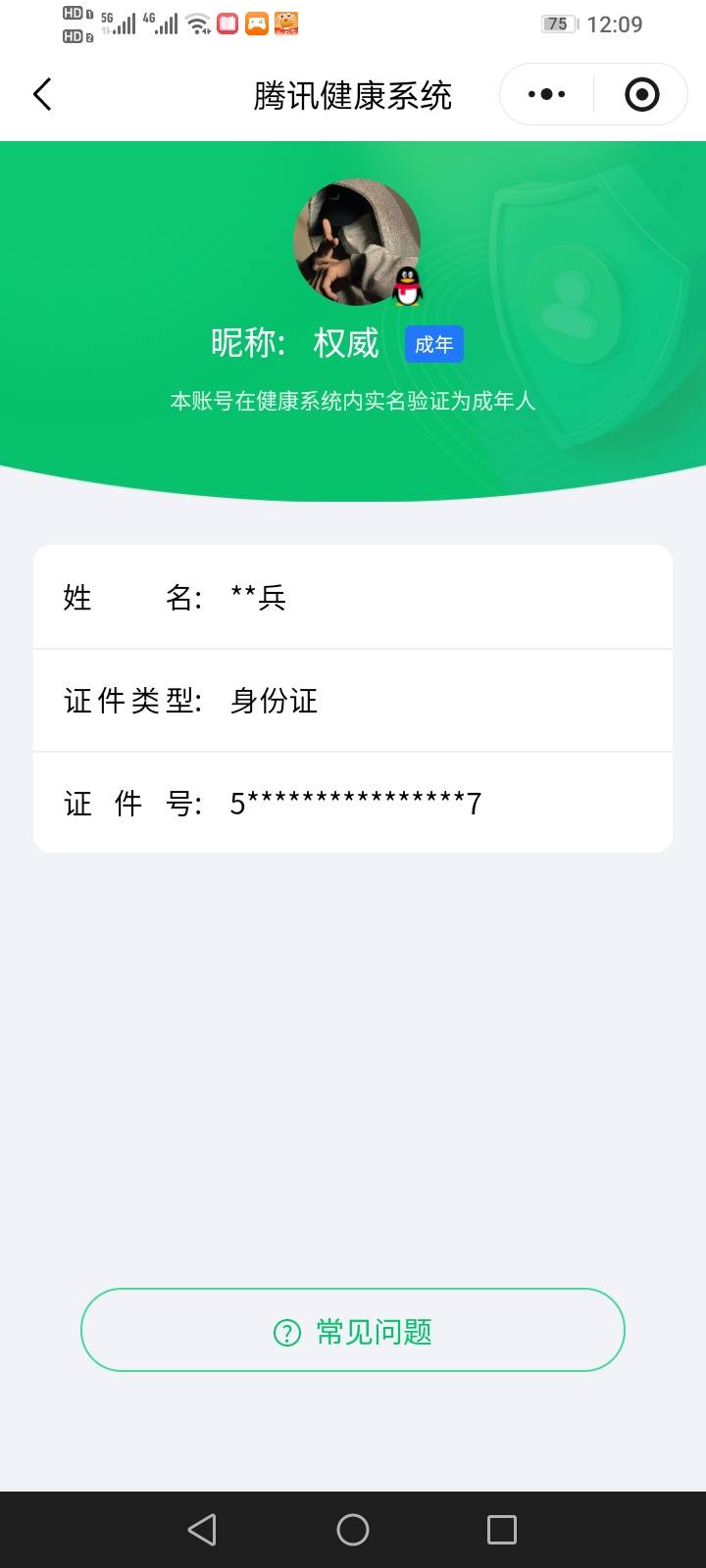706x1568 pixels.
Task: Tap the back arrow to exit the page
Action: pyautogui.click(x=41, y=94)
